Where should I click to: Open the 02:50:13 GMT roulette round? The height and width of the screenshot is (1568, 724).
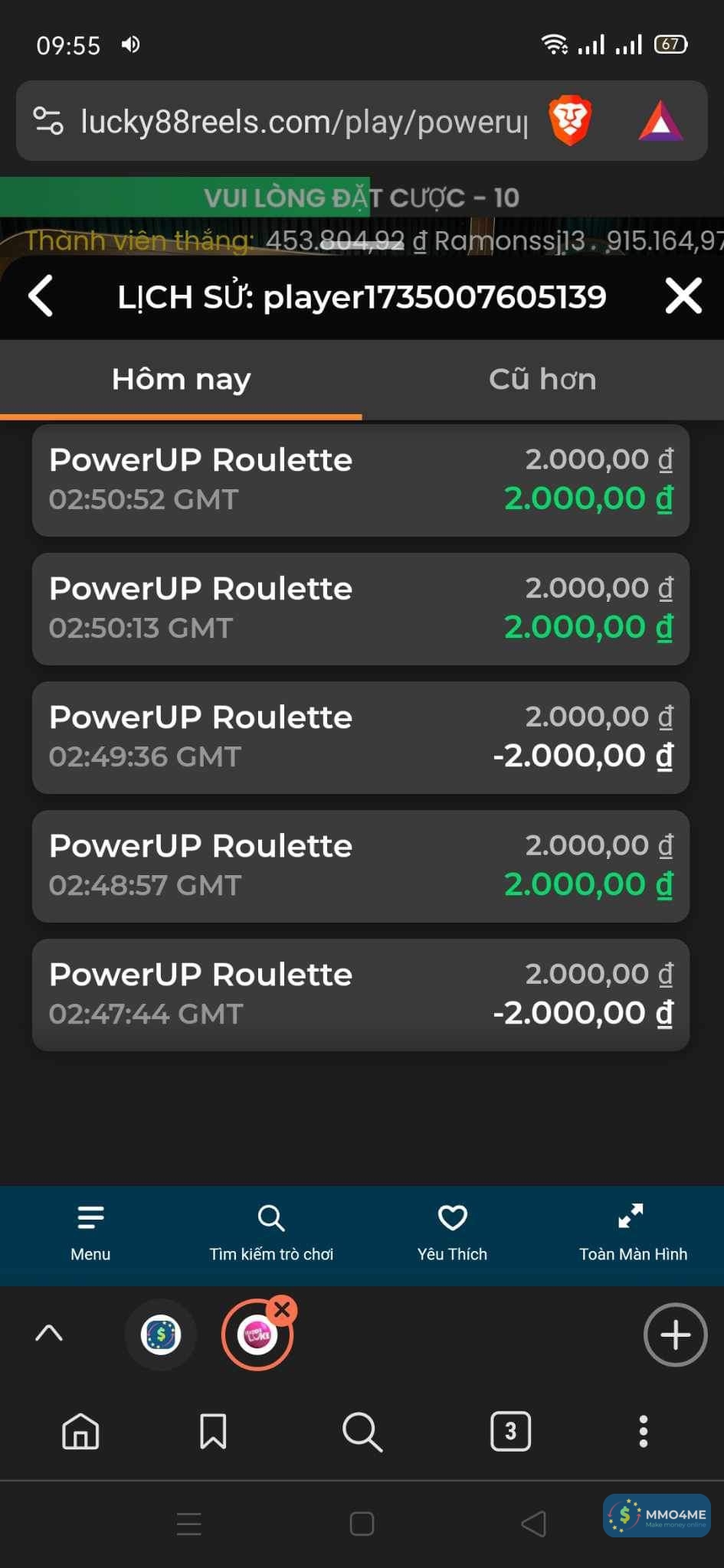(360, 609)
